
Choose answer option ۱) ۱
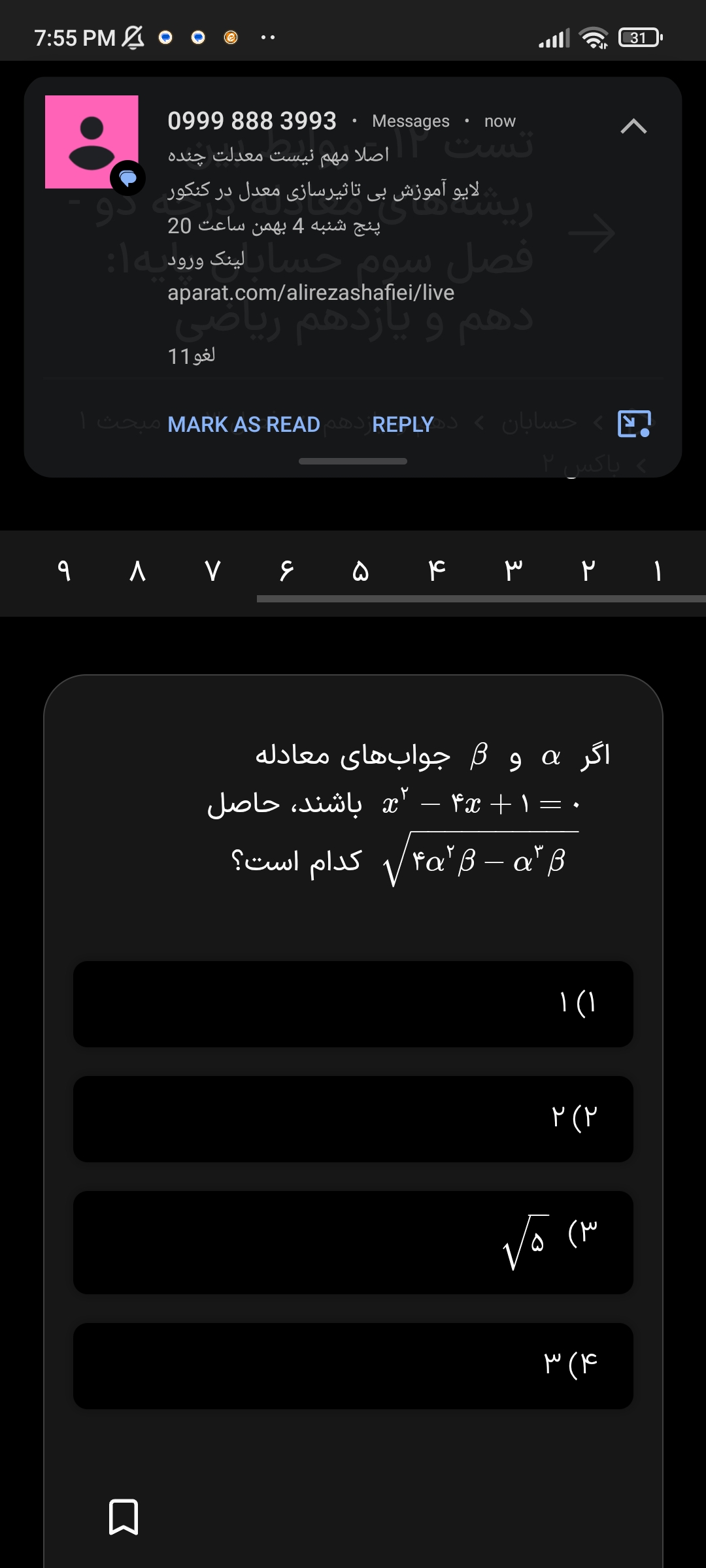[x=353, y=1004]
